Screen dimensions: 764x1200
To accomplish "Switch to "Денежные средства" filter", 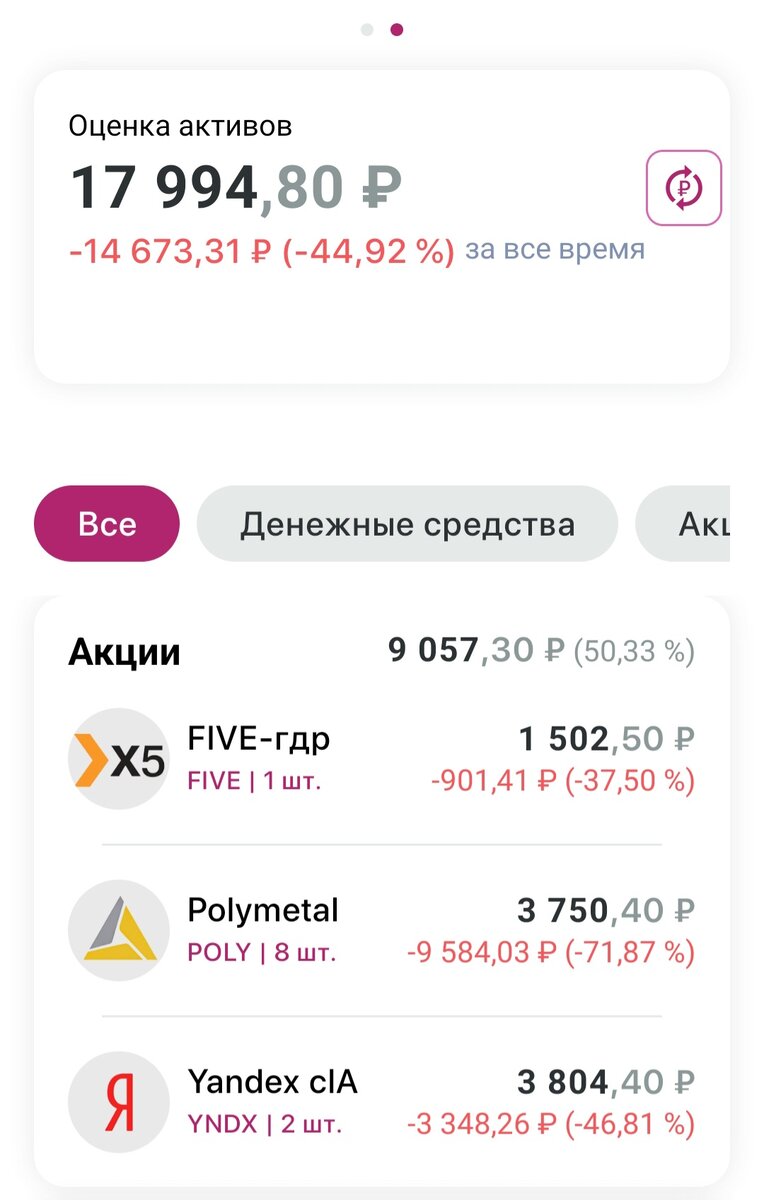I will tap(407, 524).
